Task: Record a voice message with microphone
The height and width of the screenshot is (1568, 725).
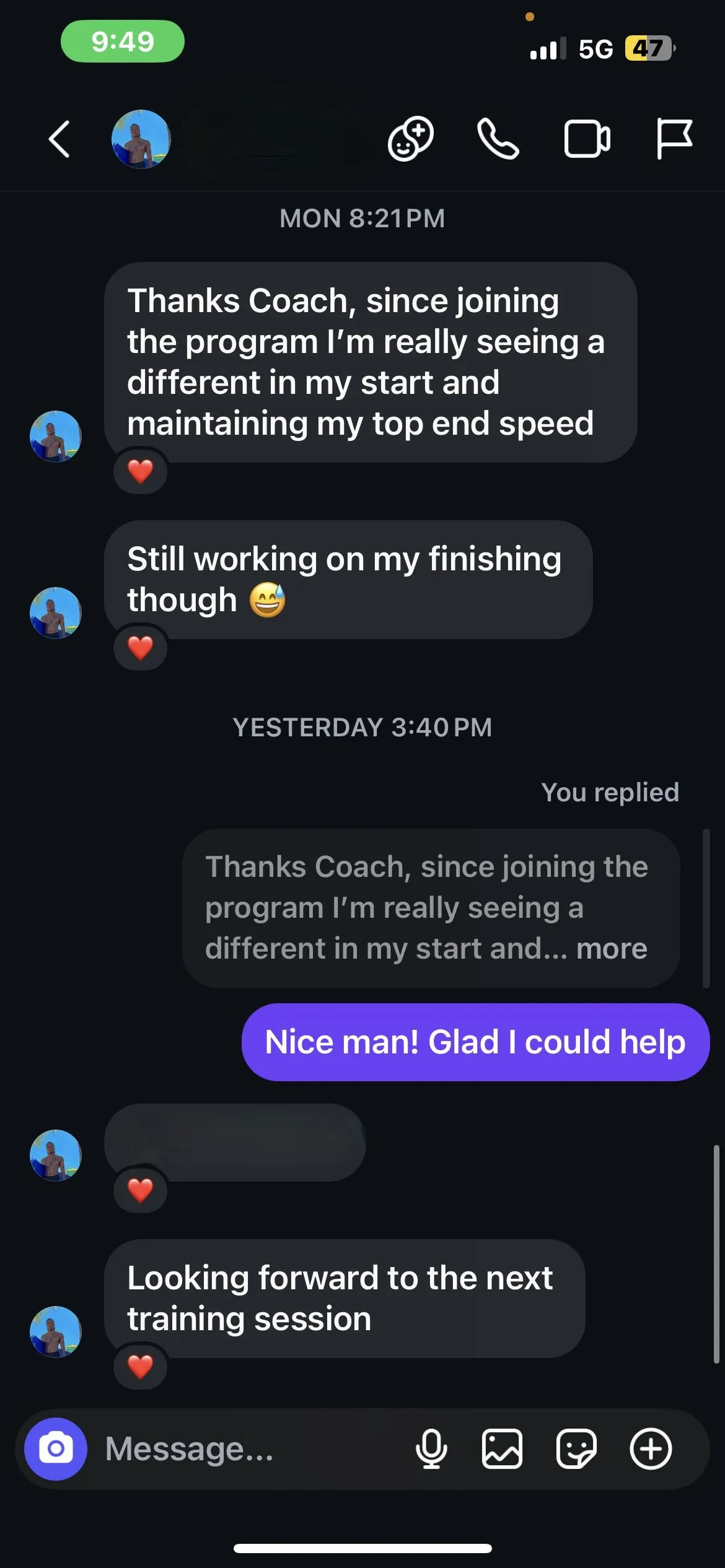Action: click(431, 1449)
